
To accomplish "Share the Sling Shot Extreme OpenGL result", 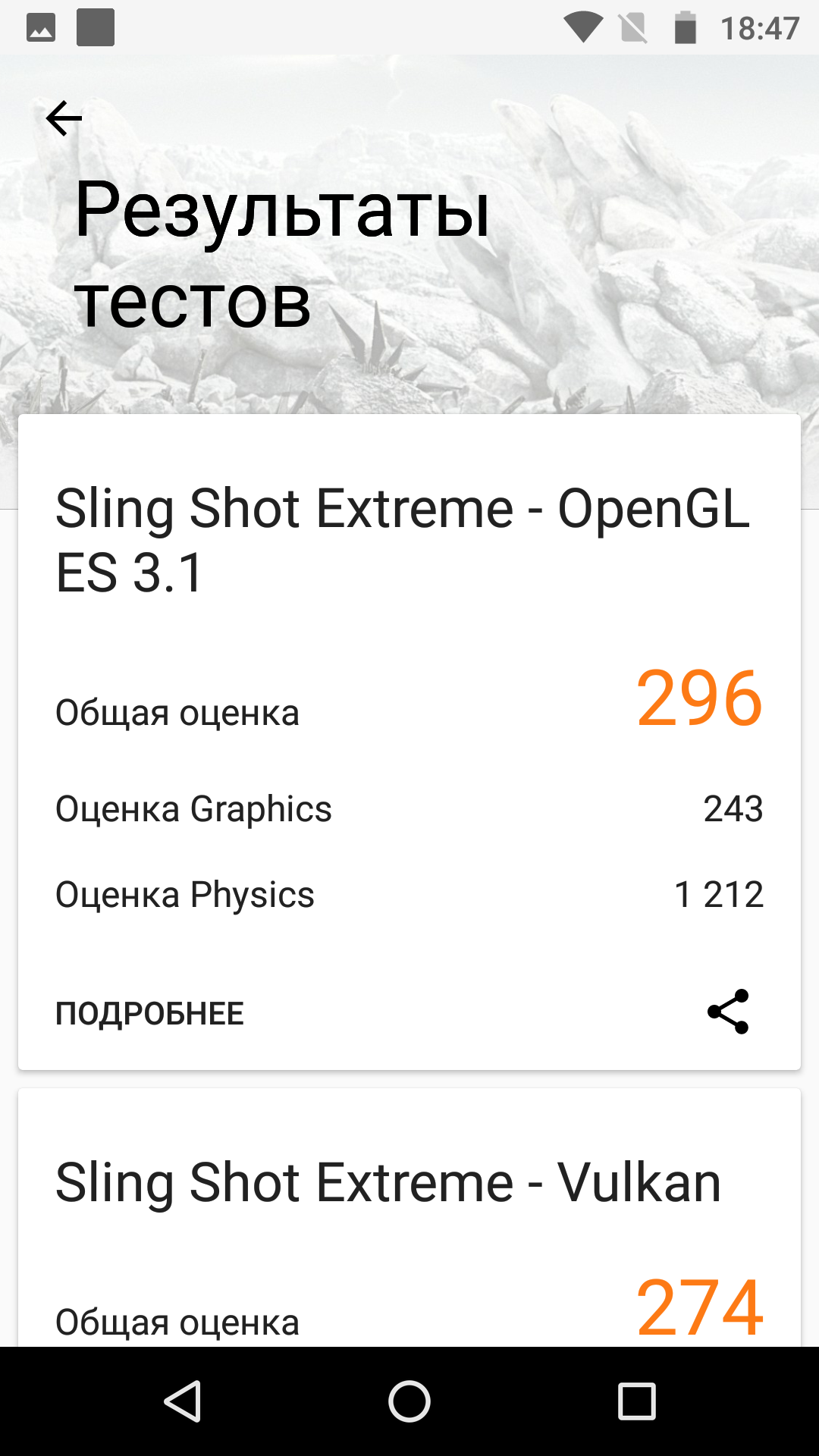I will pos(728,1012).
